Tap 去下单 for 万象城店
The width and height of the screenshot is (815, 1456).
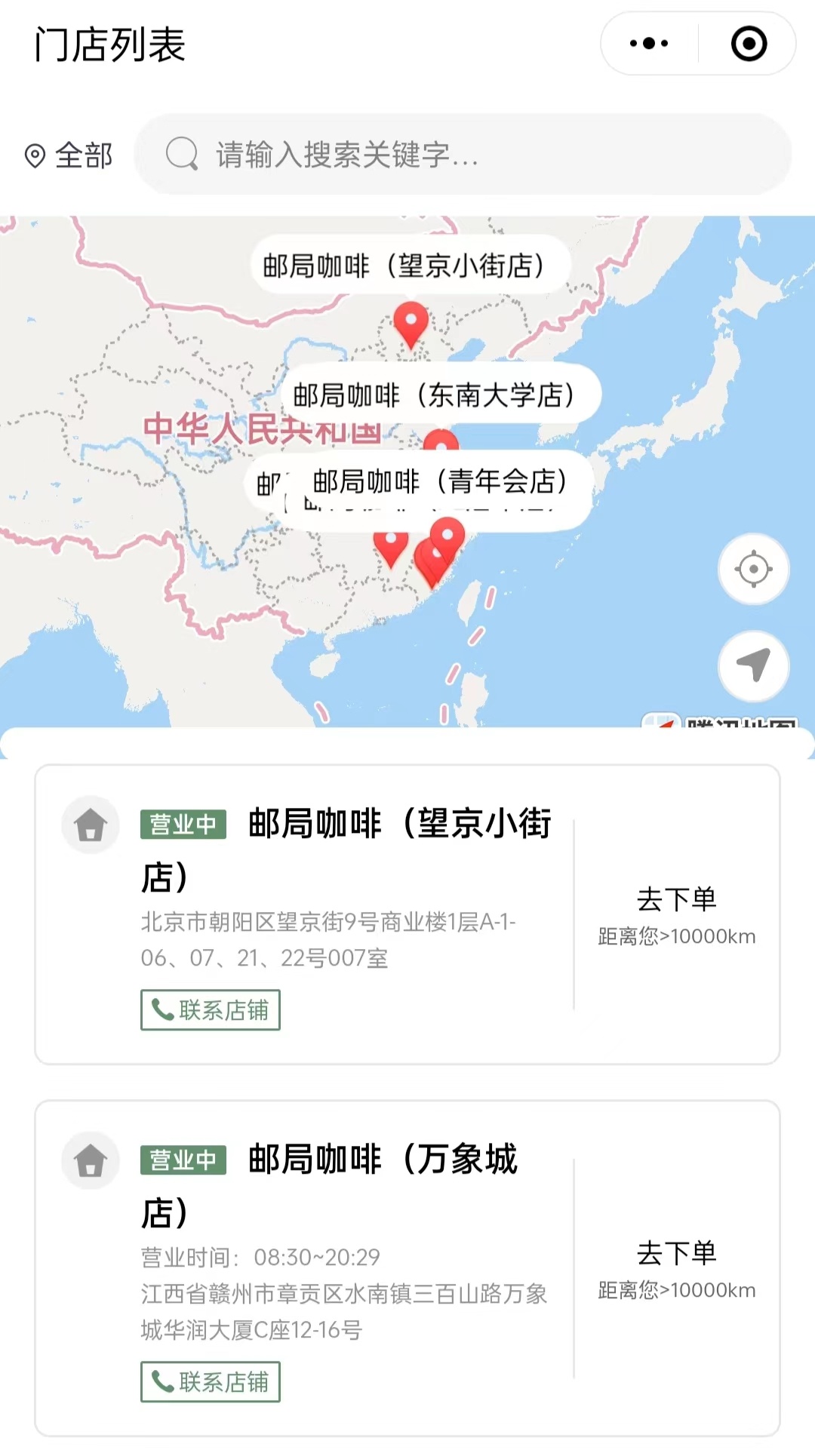[676, 1253]
